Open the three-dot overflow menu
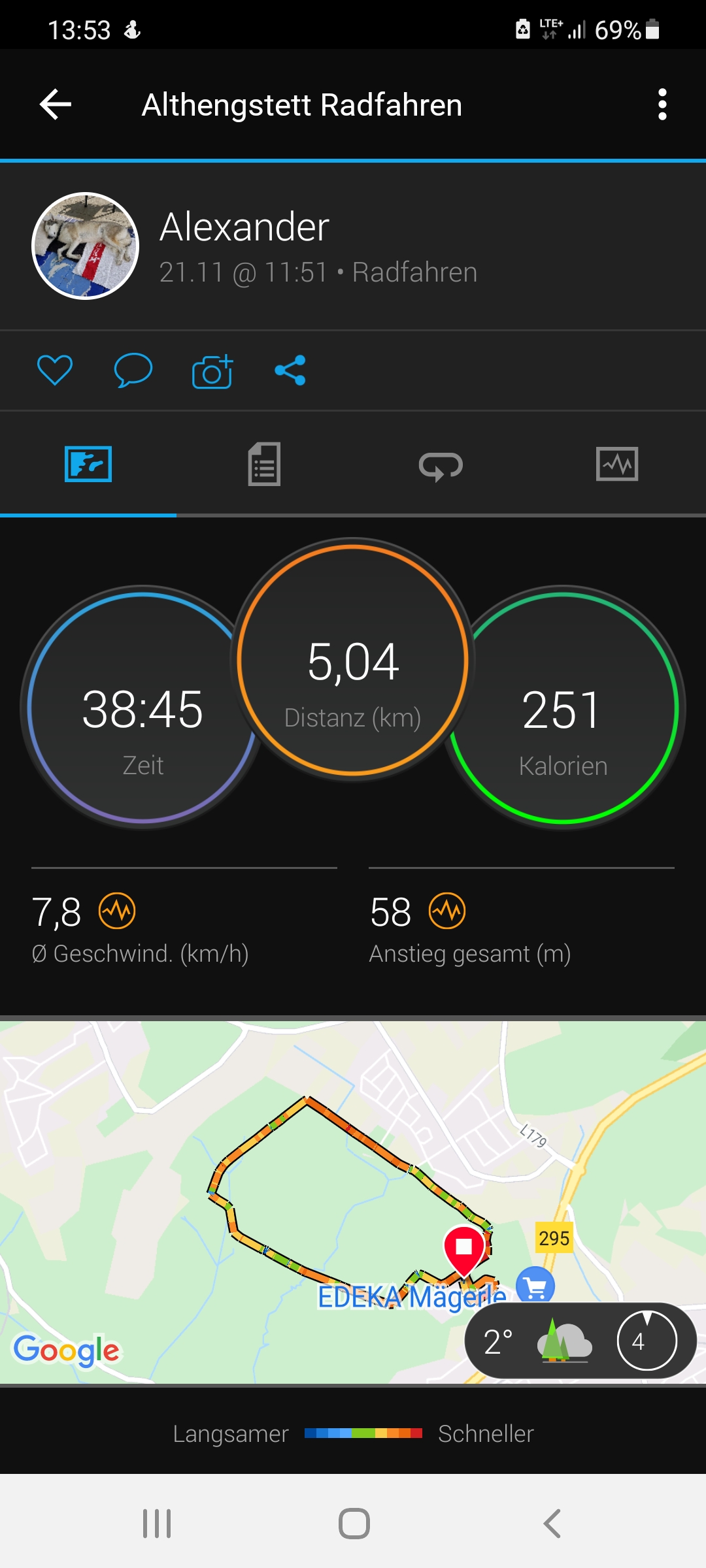 pyautogui.click(x=662, y=105)
